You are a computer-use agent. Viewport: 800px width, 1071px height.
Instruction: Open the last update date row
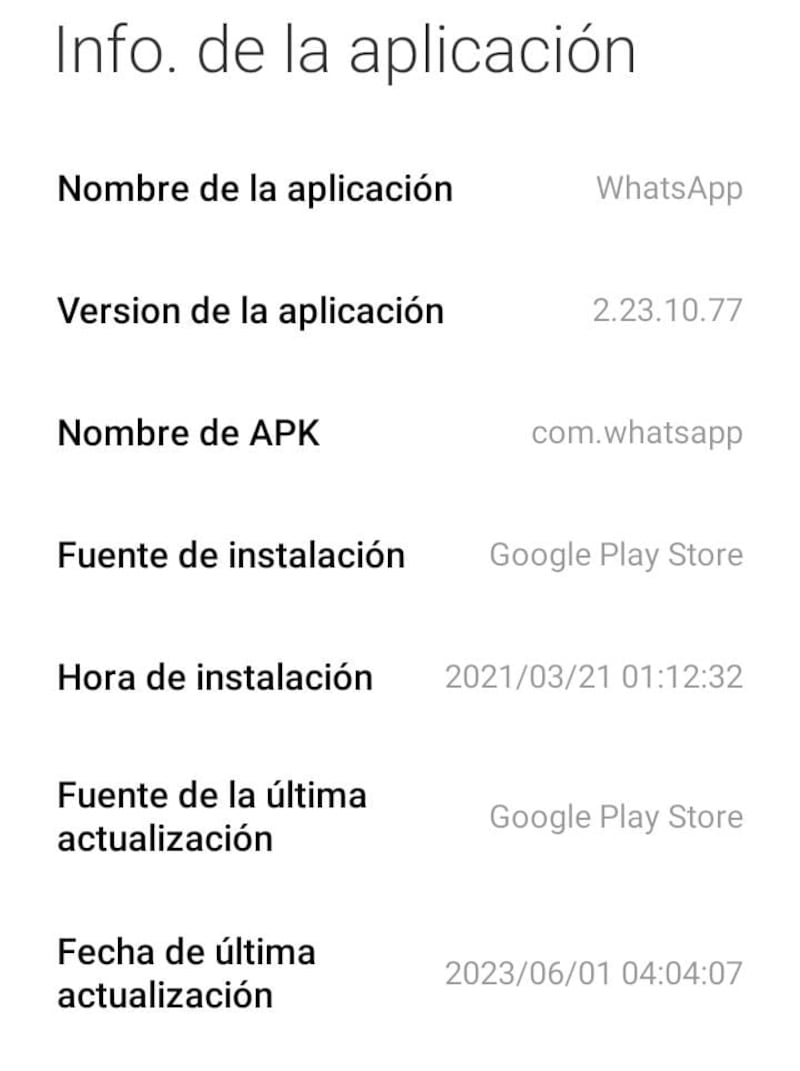400,974
